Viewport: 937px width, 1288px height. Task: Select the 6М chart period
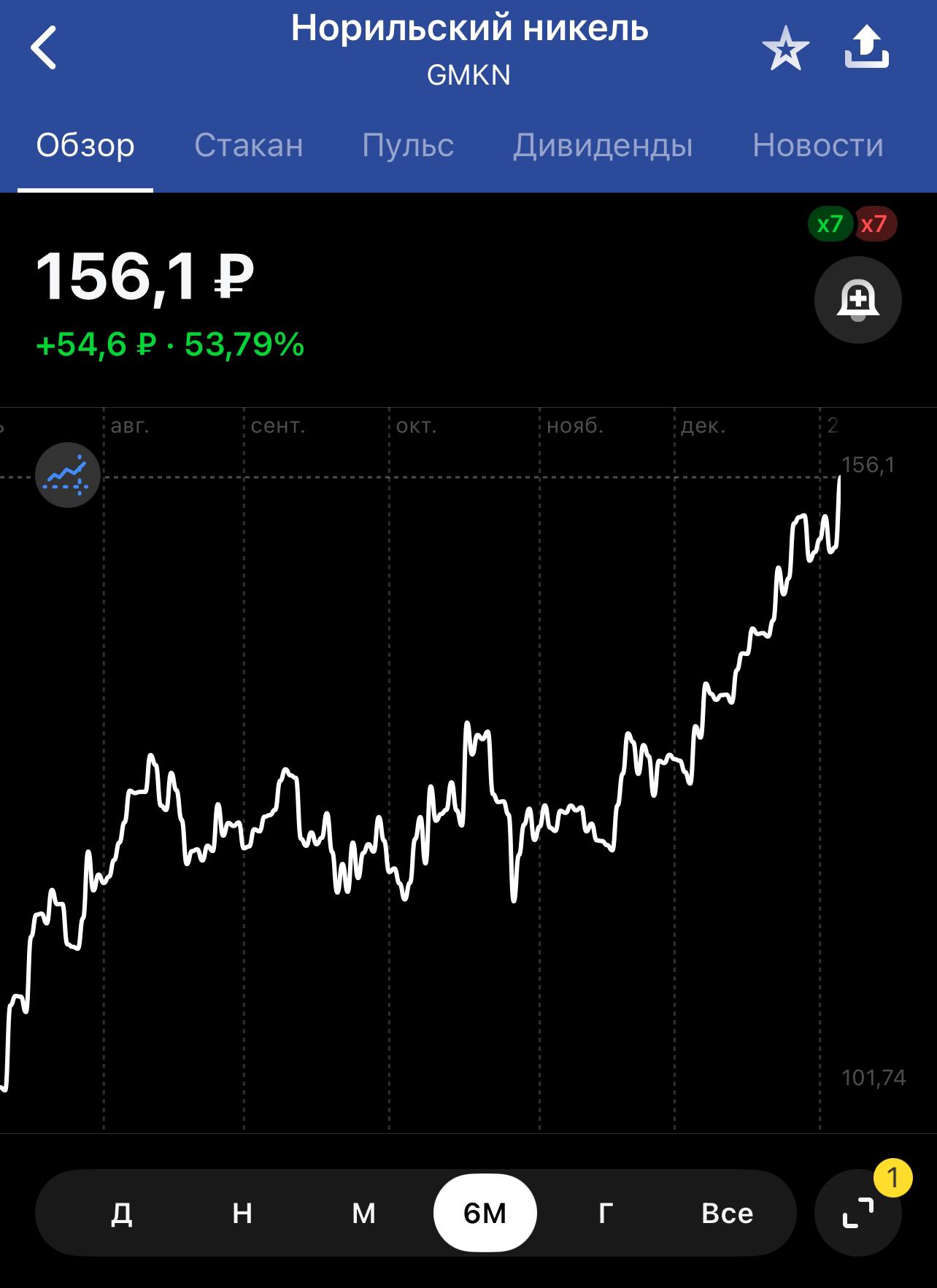(485, 1213)
